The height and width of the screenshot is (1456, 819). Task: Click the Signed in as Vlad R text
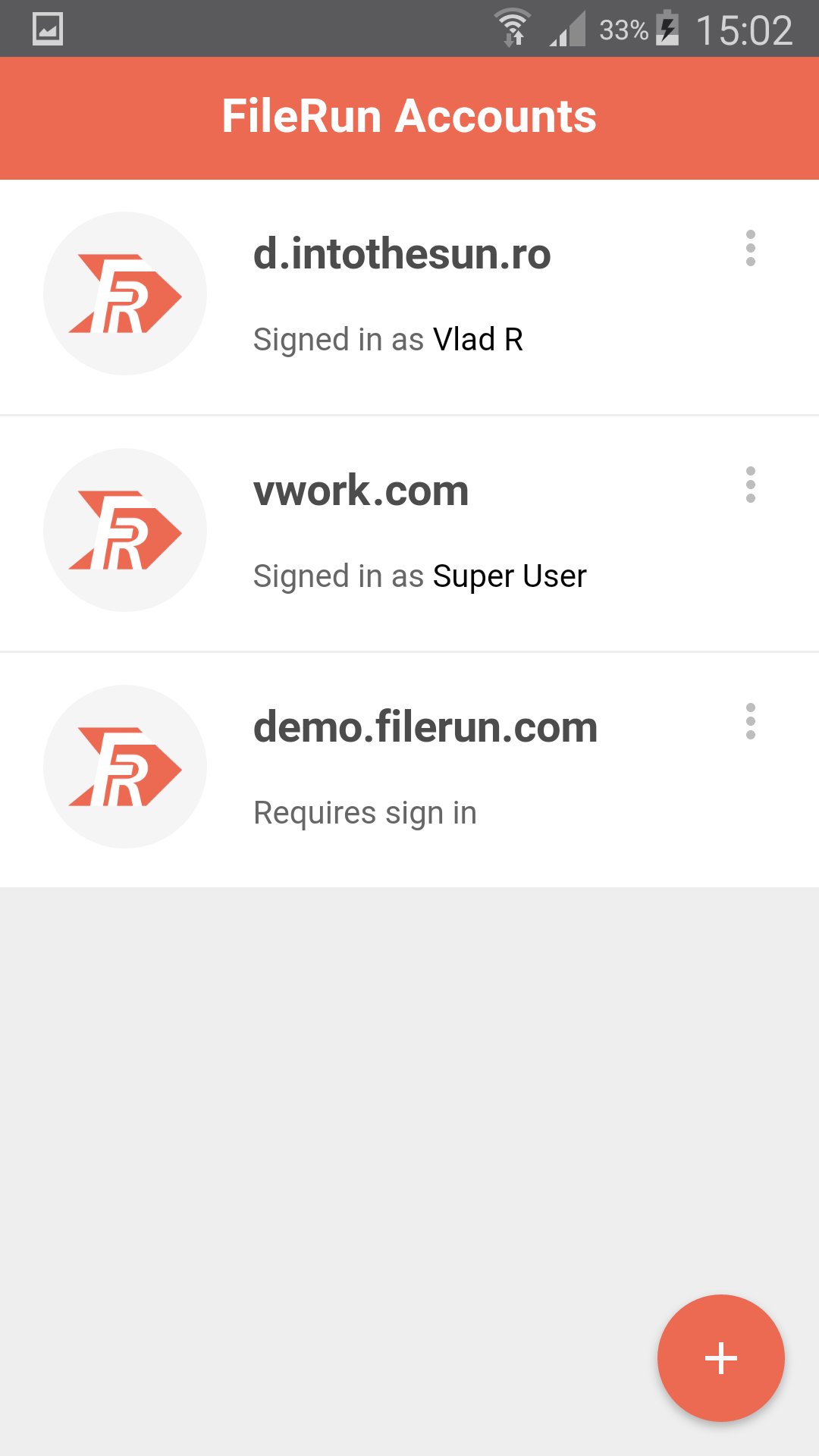[388, 339]
